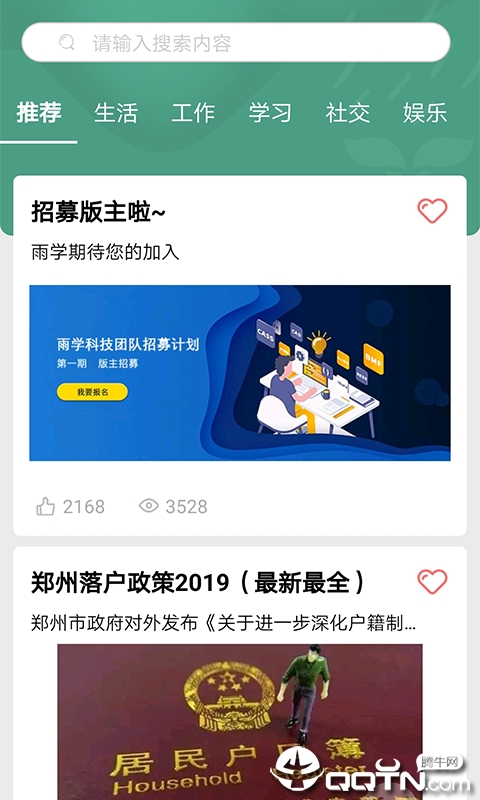Open the 郑州落户政策2019 article card

point(240,673)
